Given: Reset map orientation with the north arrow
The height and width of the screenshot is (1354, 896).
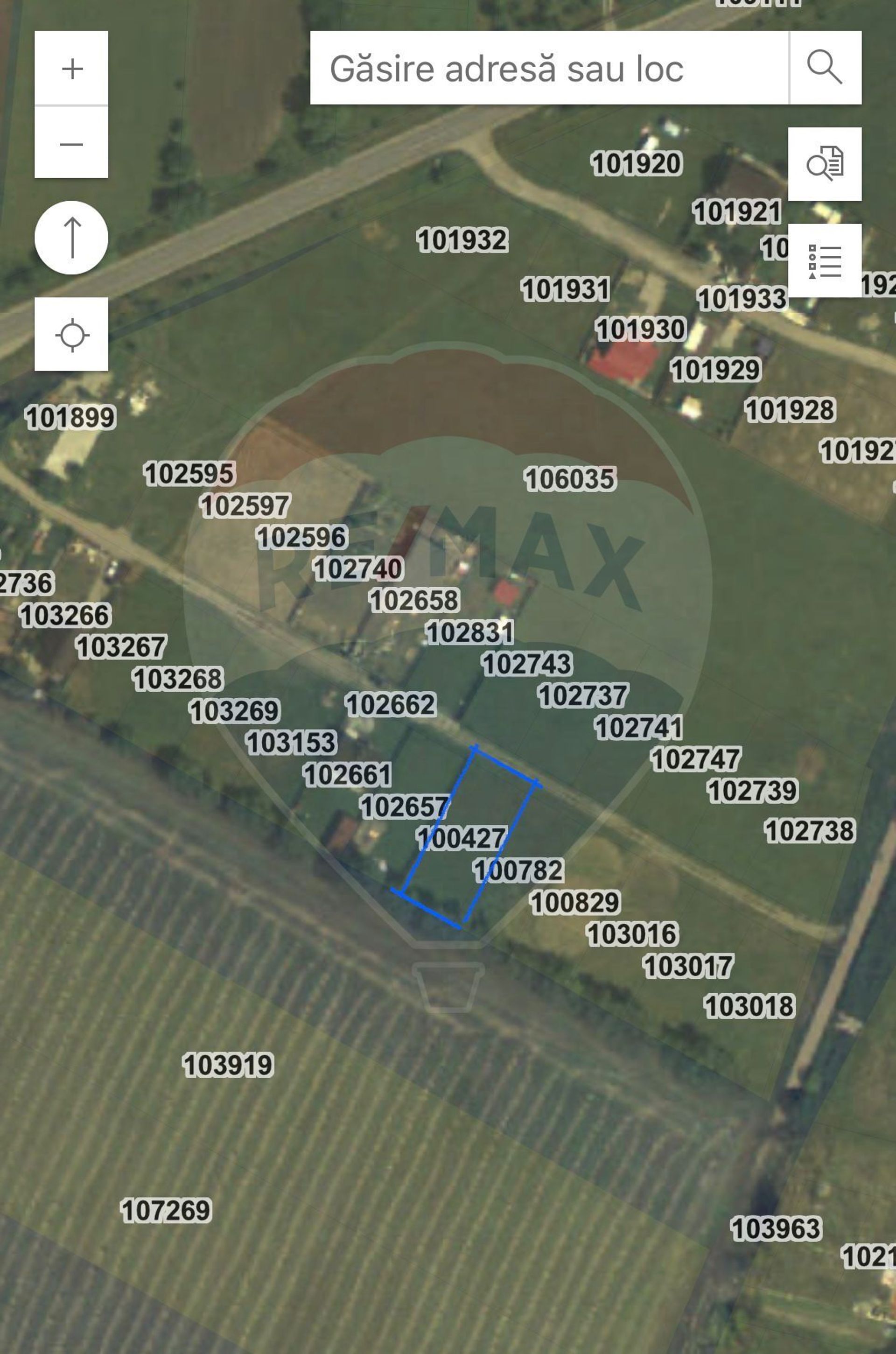Looking at the screenshot, I should pyautogui.click(x=71, y=238).
